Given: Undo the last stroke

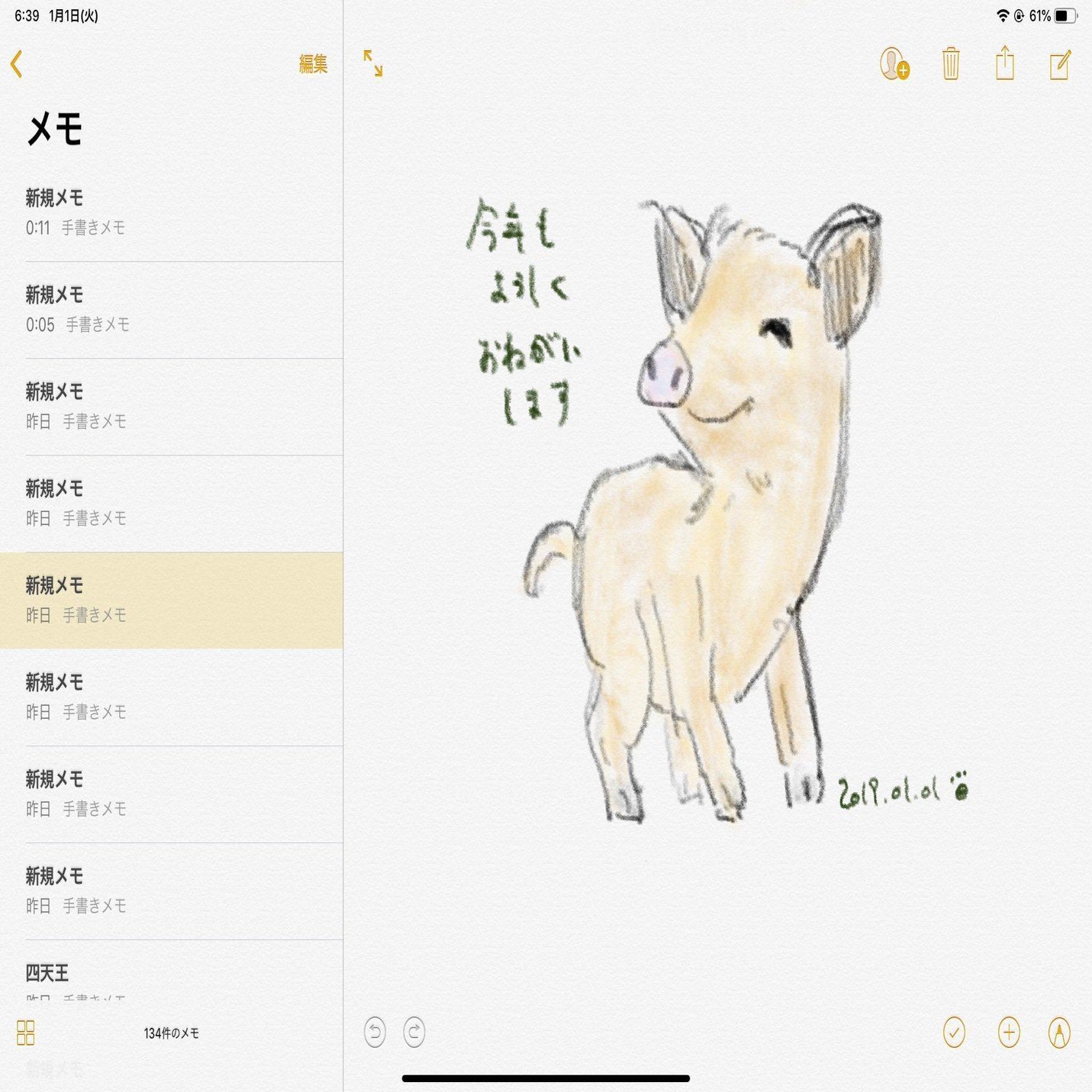Looking at the screenshot, I should click(x=375, y=1033).
